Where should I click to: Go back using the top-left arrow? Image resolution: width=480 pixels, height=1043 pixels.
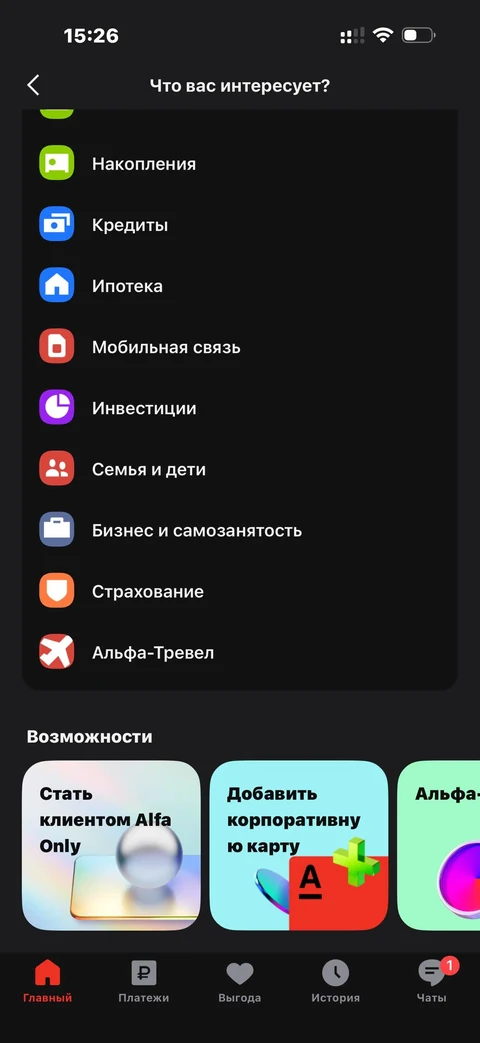tap(33, 85)
